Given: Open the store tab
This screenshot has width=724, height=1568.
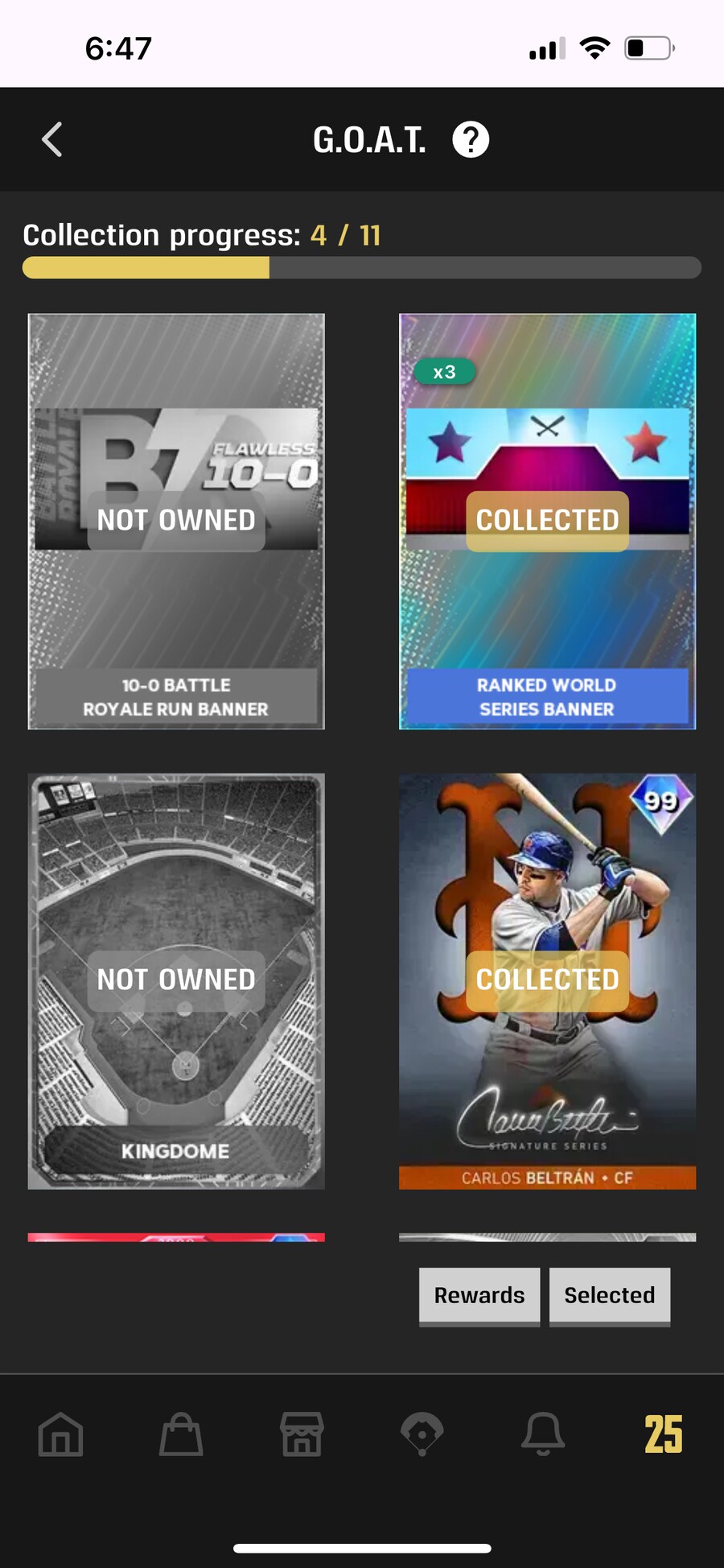Looking at the screenshot, I should [302, 1434].
